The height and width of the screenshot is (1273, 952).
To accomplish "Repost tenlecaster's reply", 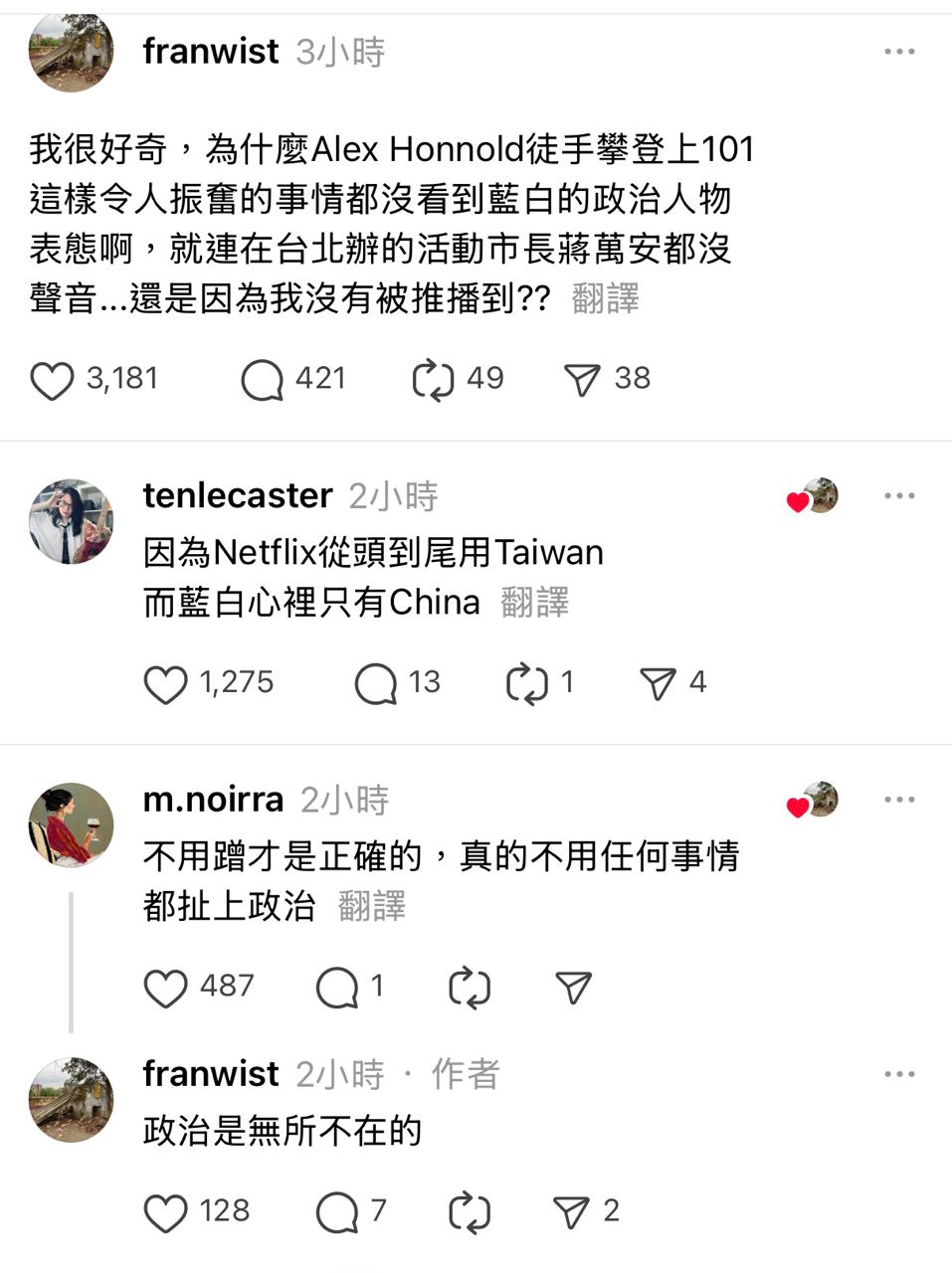I will [x=526, y=685].
